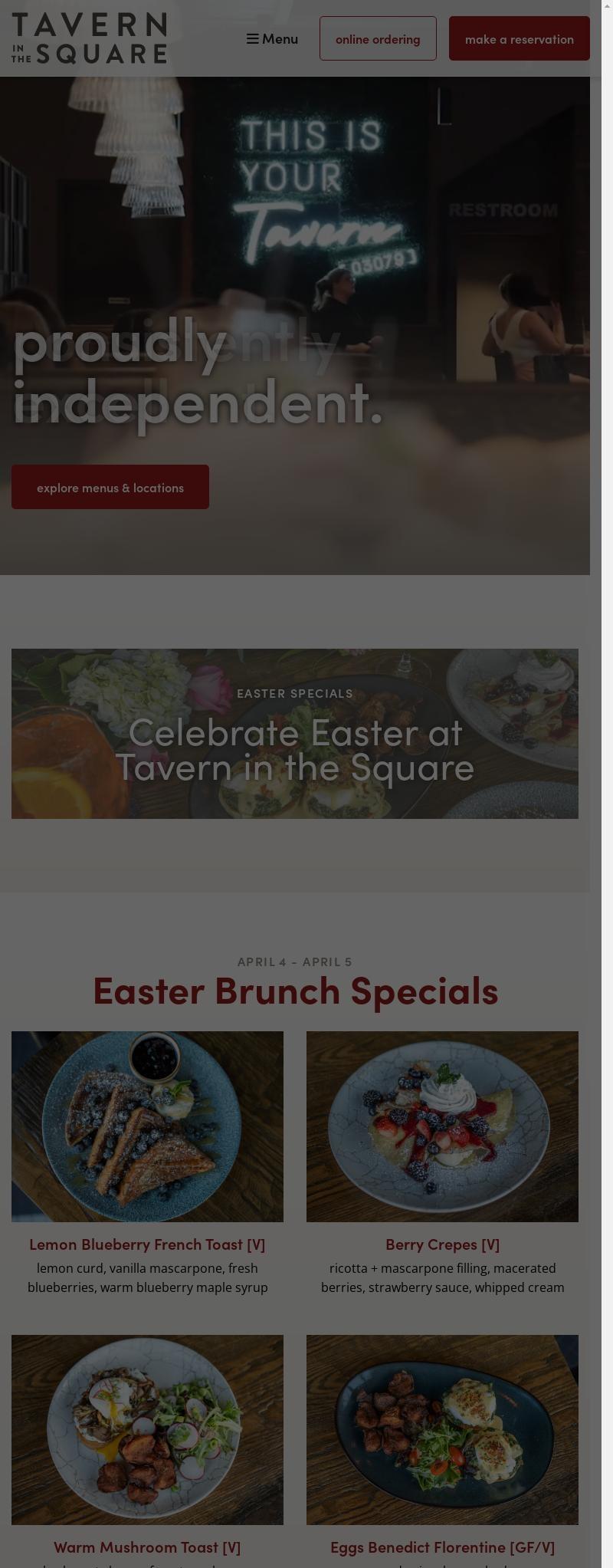Click the April 4 - April 5 text
613x1568 pixels.
tap(295, 962)
